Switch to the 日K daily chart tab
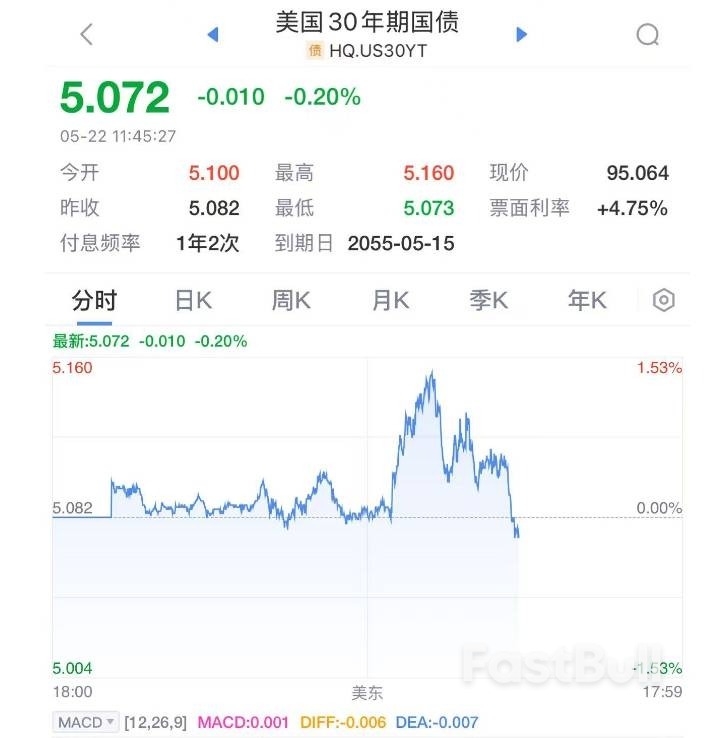The height and width of the screenshot is (738, 708). coord(193,300)
